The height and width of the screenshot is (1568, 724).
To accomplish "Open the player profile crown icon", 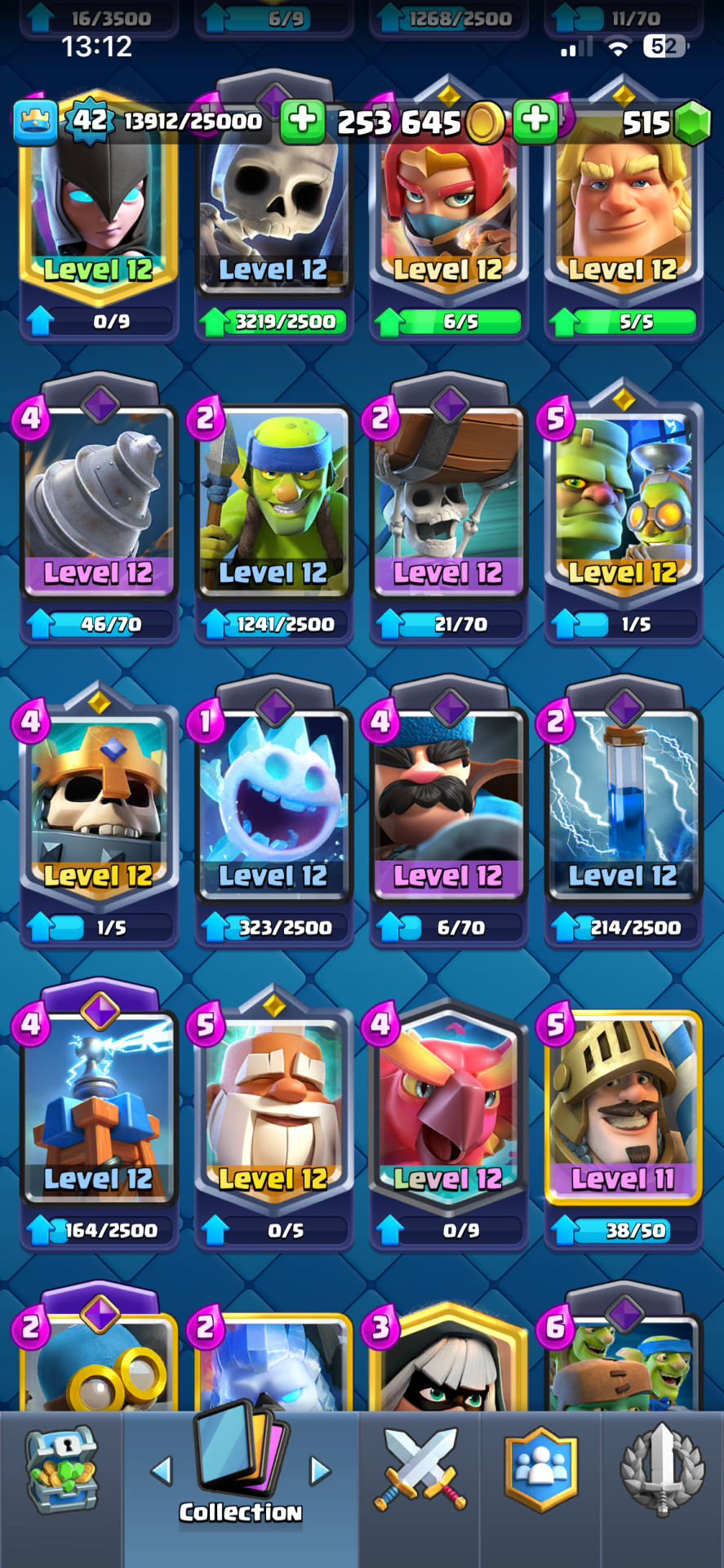I will 35,122.
